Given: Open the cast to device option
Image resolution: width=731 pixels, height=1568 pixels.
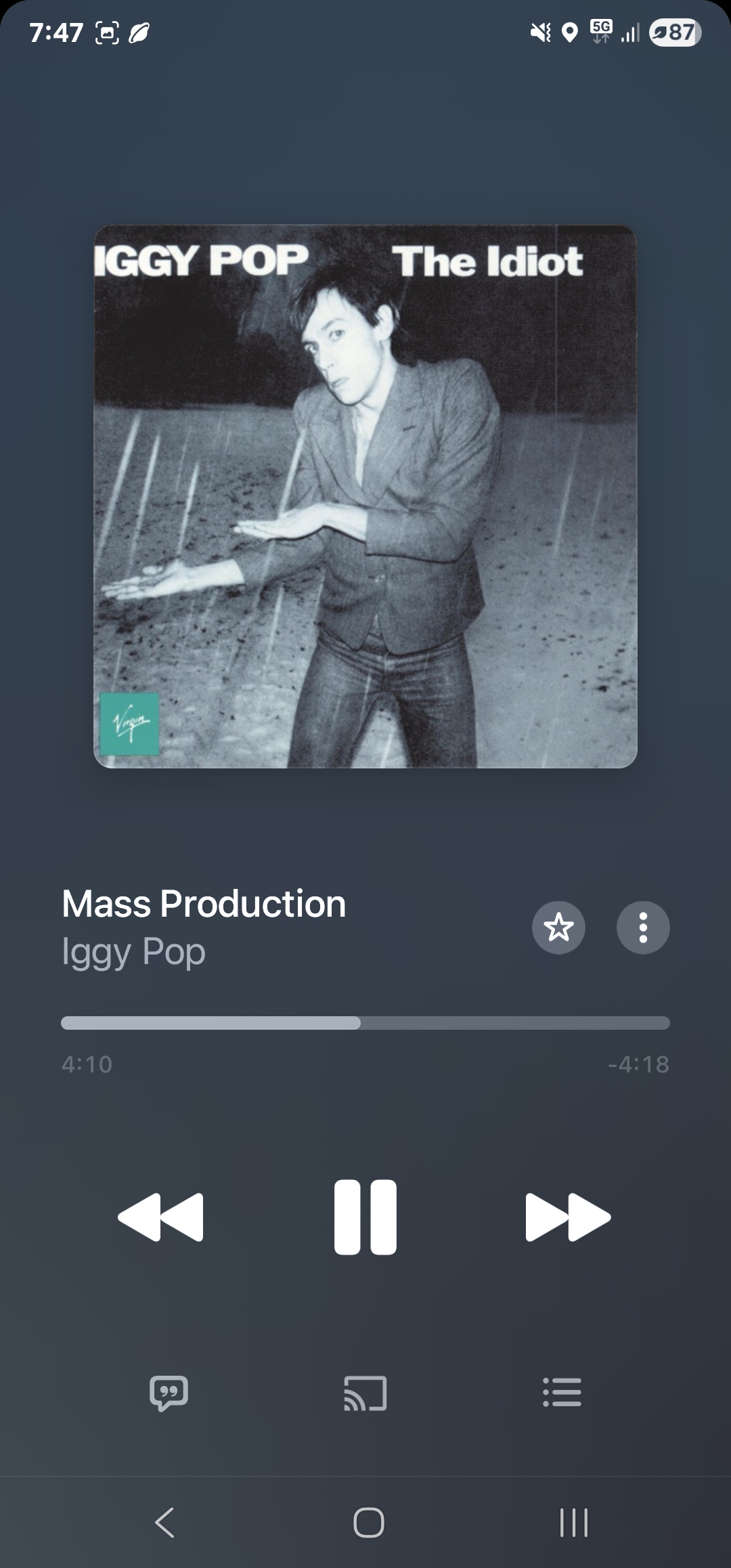Looking at the screenshot, I should (365, 1393).
